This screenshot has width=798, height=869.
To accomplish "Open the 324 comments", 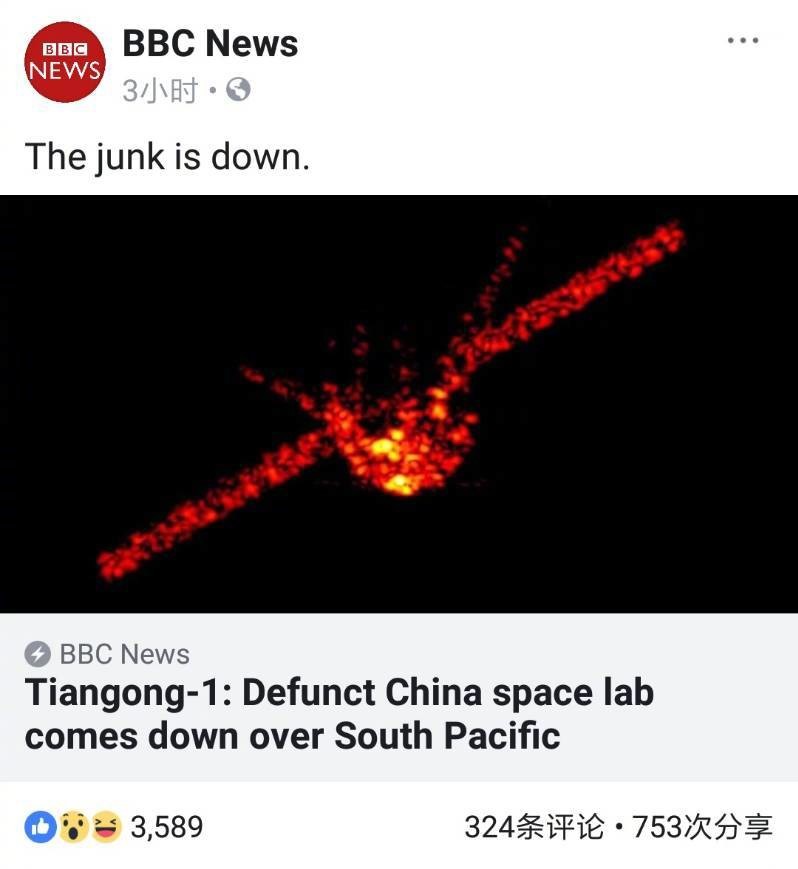I will pyautogui.click(x=535, y=827).
